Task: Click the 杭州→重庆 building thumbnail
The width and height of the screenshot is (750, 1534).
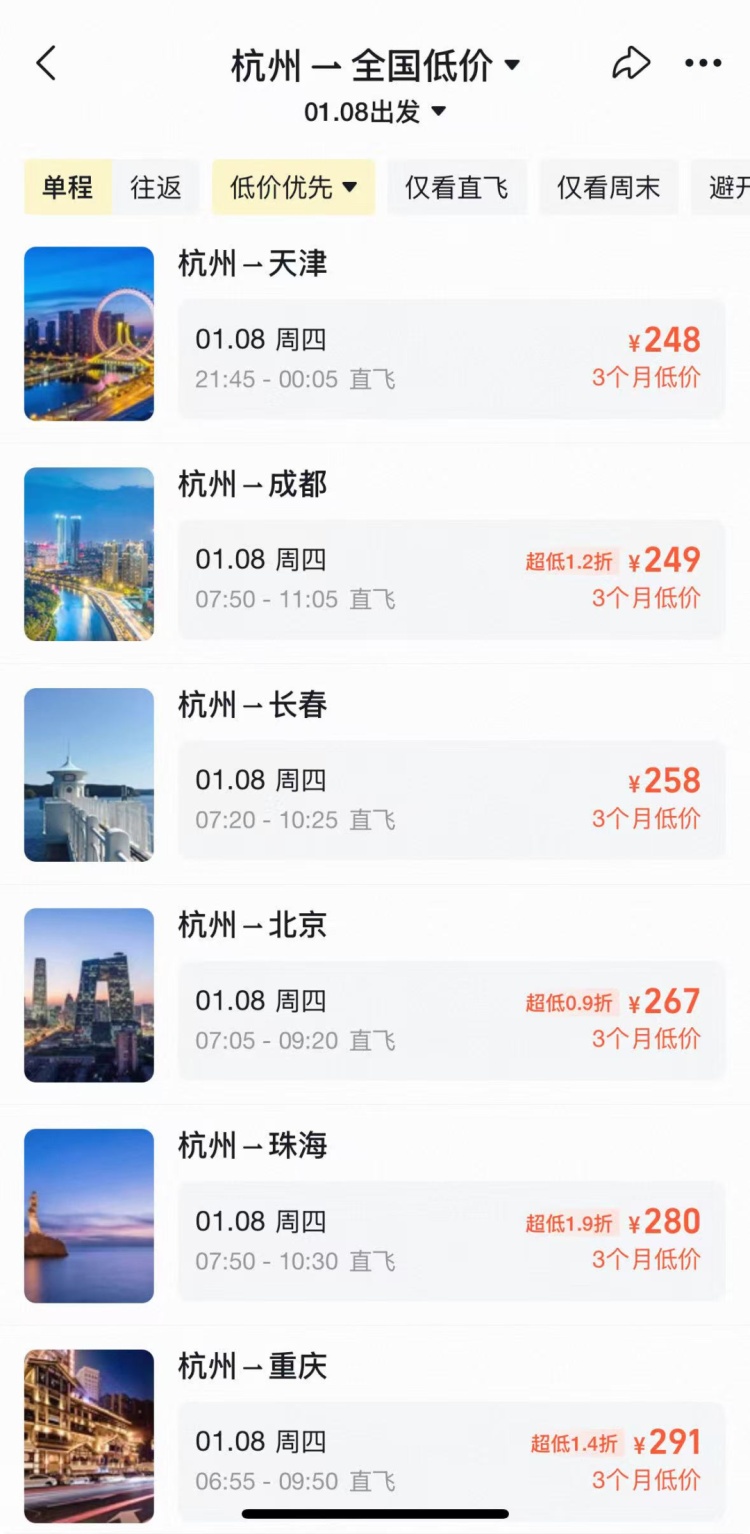Action: (88, 1437)
